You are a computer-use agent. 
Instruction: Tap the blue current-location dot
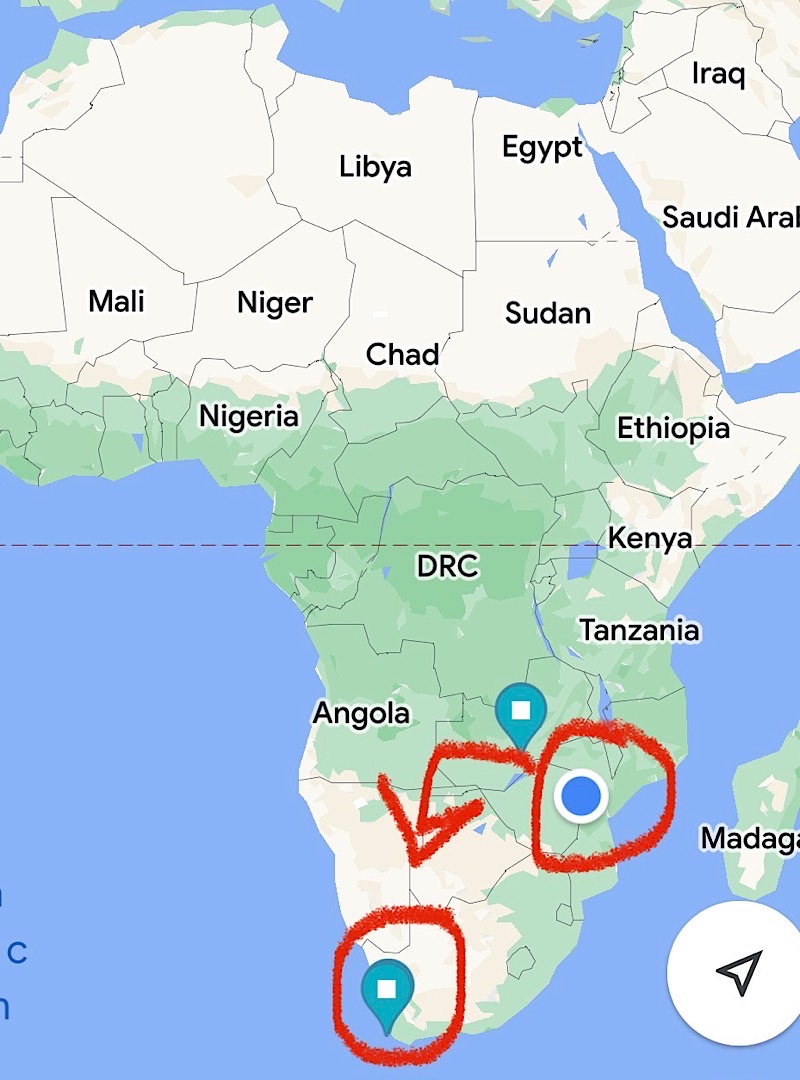(x=580, y=797)
